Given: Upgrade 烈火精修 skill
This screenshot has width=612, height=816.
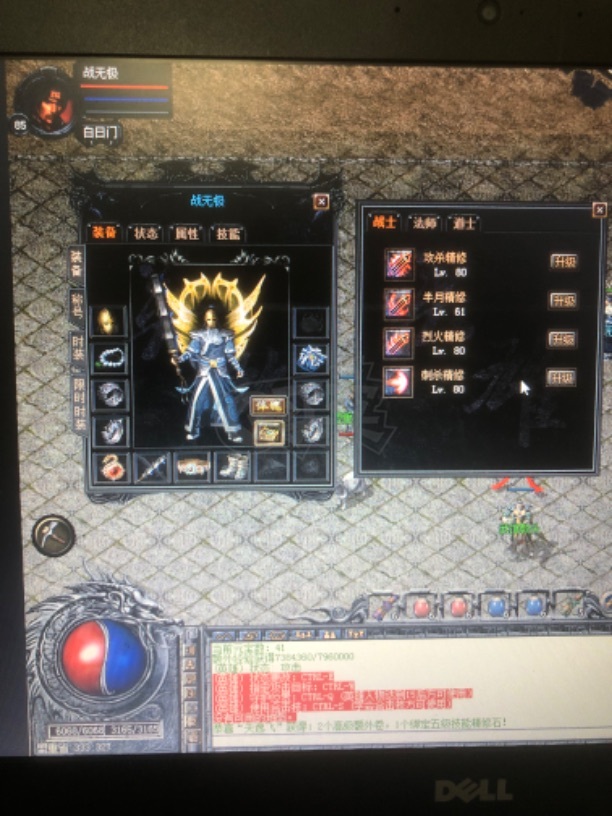Looking at the screenshot, I should [562, 340].
